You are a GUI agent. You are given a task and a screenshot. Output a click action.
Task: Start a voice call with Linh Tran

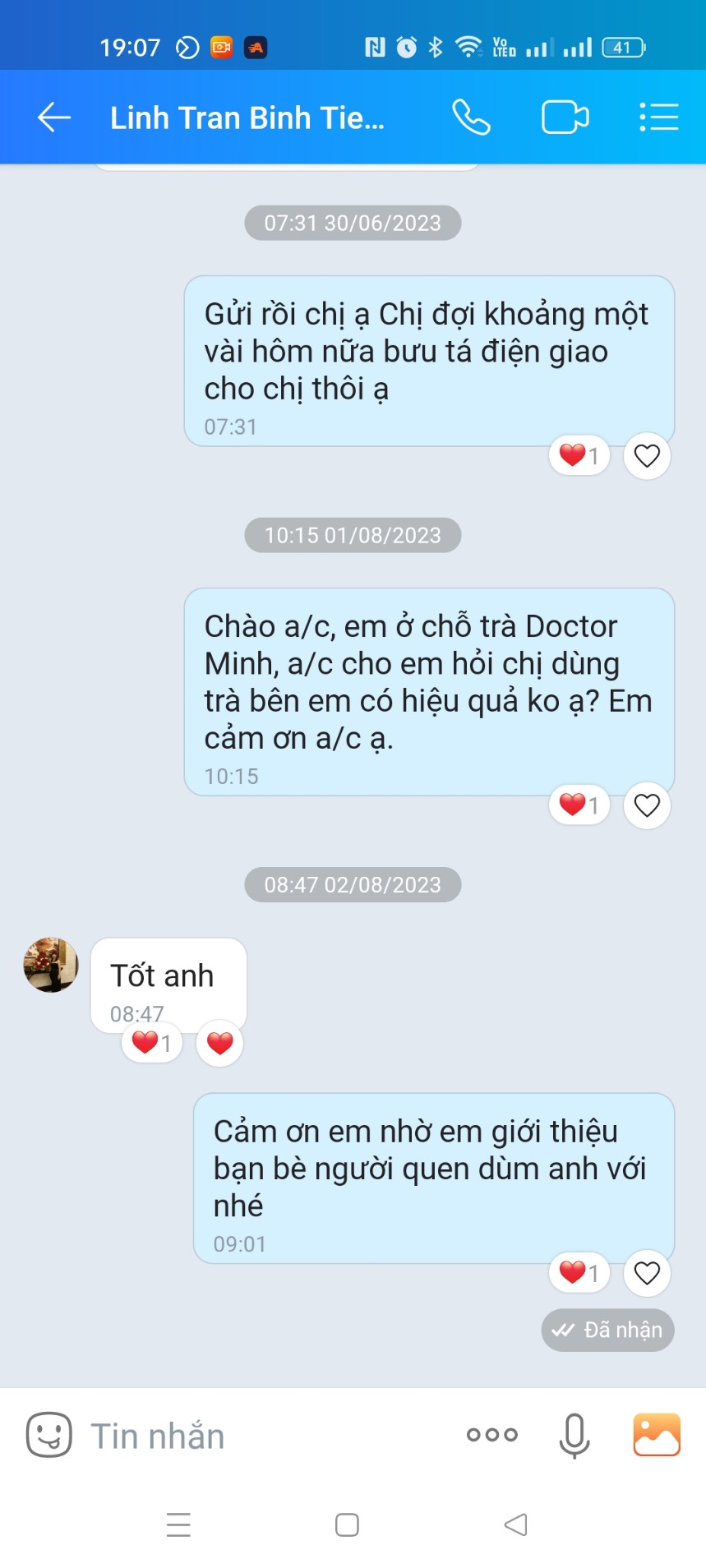pos(471,118)
